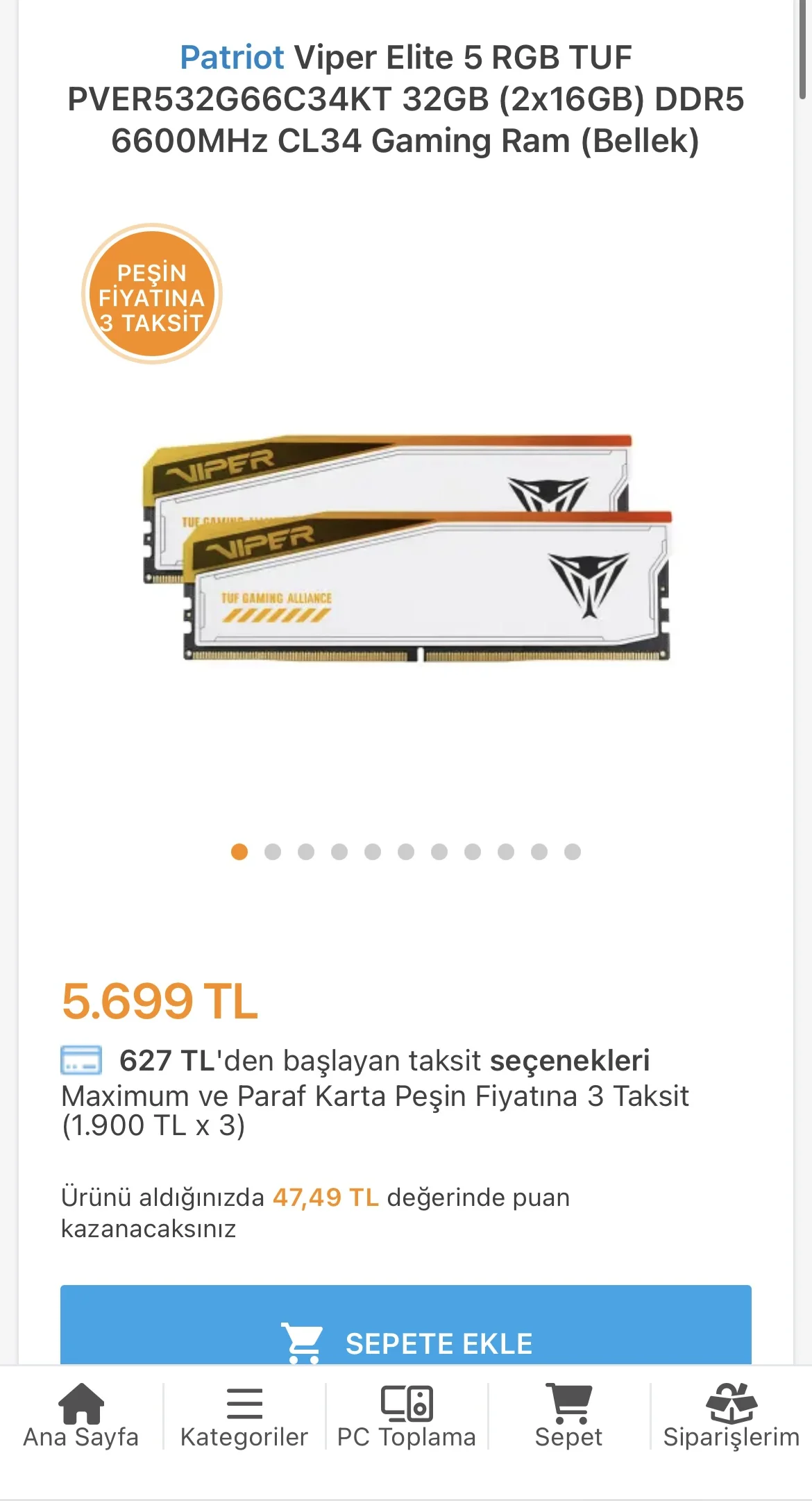Enlarge the Viper RAM product image
Image resolution: width=812 pixels, height=1501 pixels.
(407, 548)
